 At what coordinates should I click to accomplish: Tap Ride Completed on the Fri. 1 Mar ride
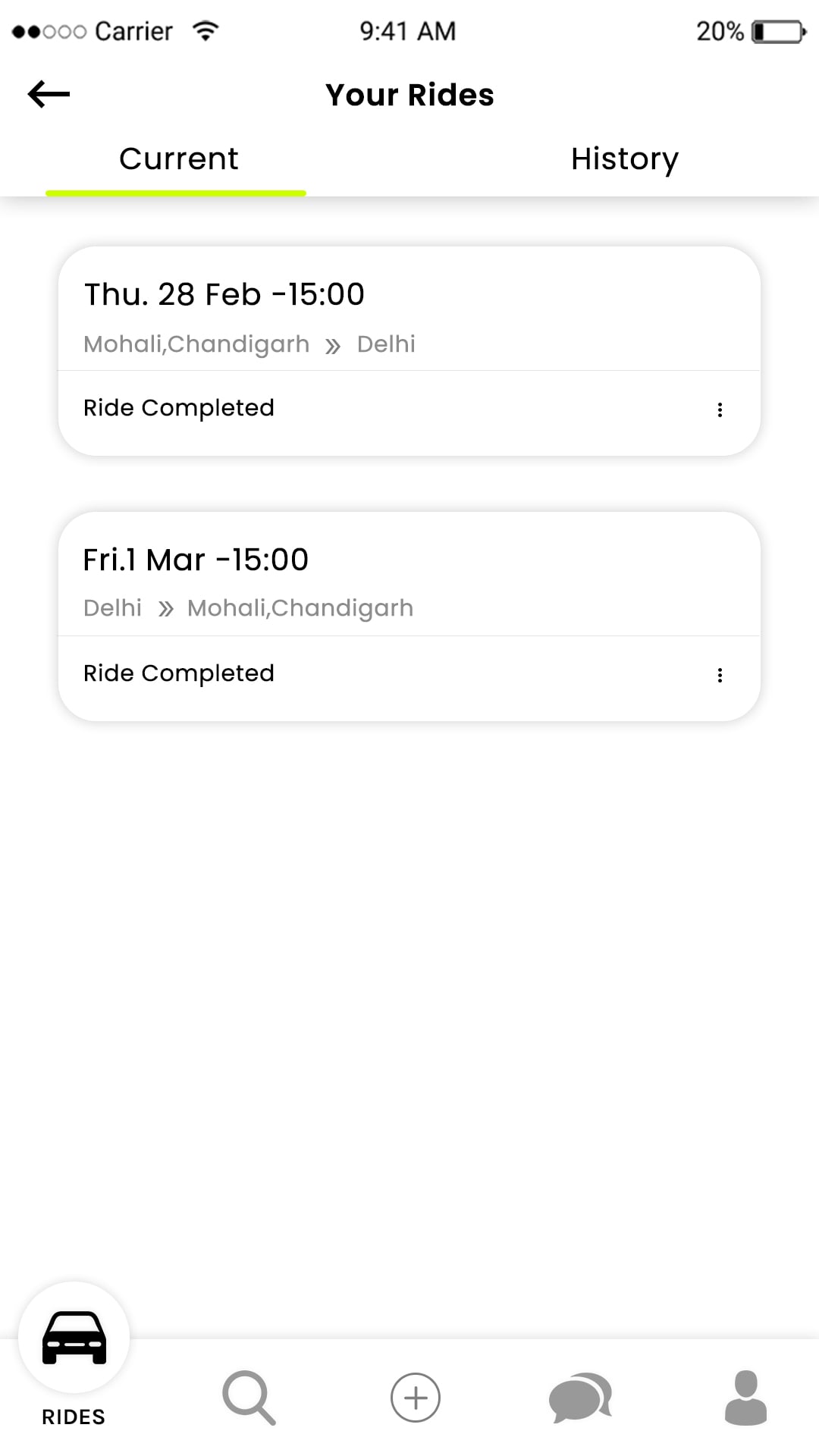tap(178, 673)
